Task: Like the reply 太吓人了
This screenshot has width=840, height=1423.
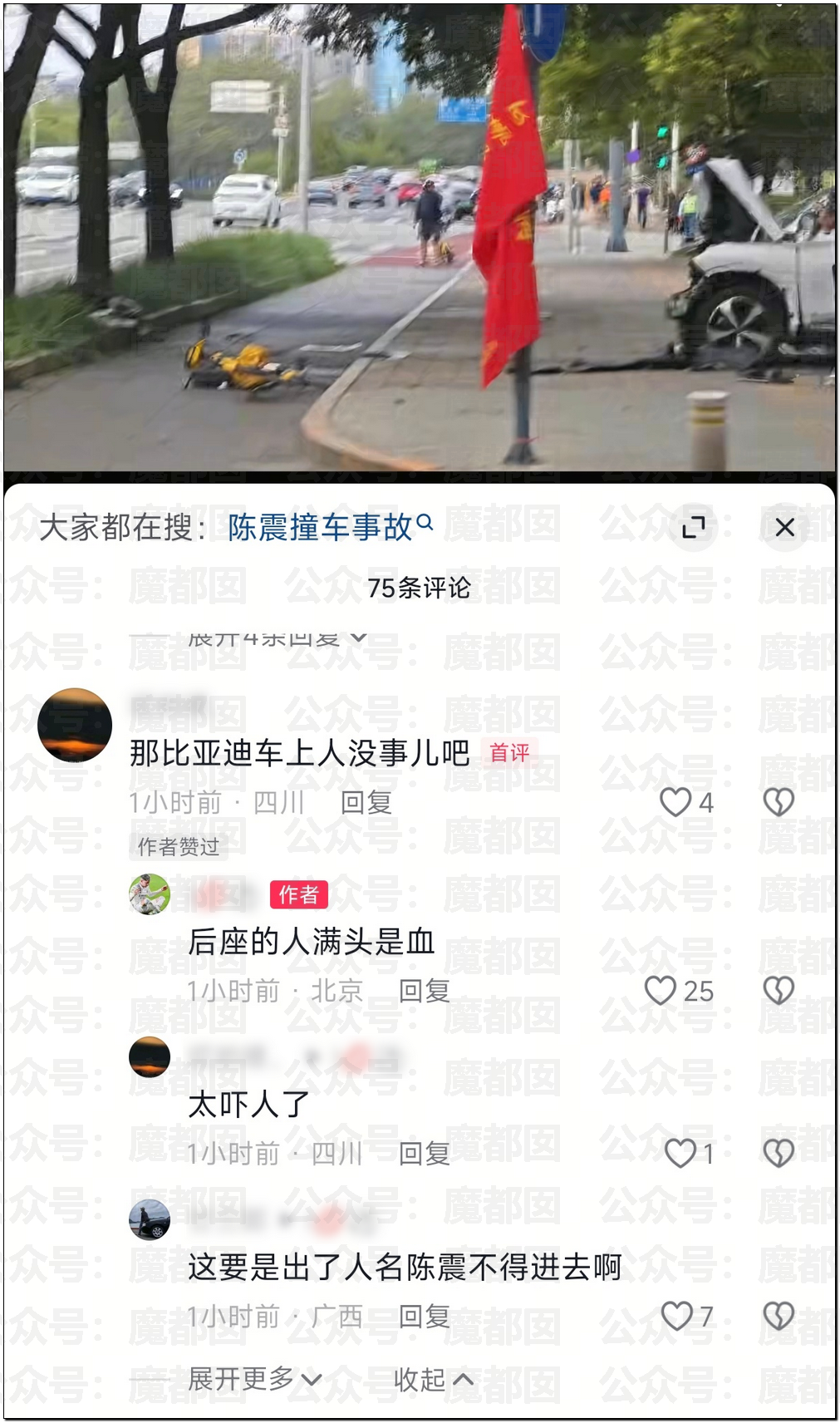Action: click(x=680, y=1154)
